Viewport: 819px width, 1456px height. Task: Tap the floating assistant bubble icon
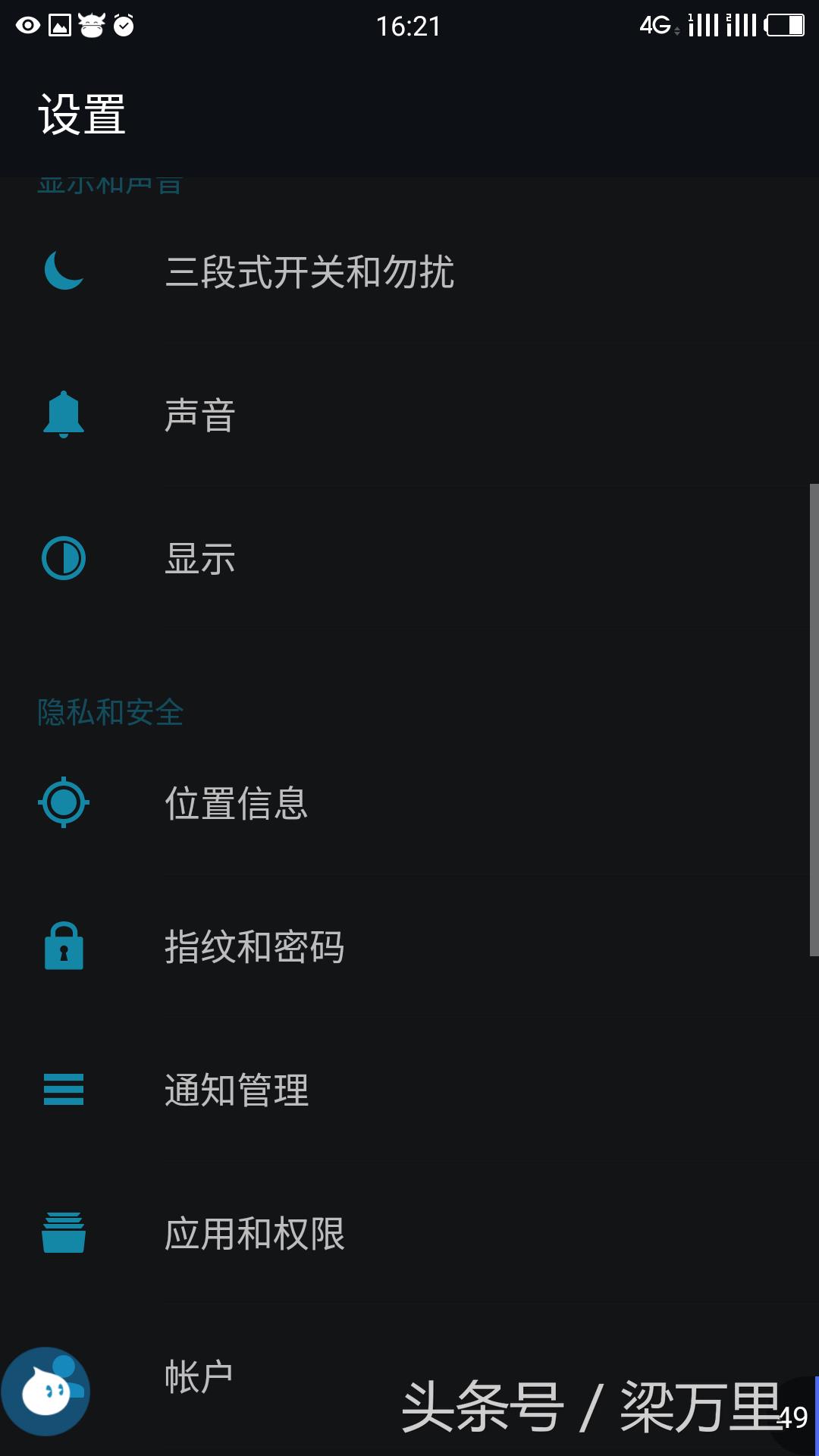point(45,1392)
